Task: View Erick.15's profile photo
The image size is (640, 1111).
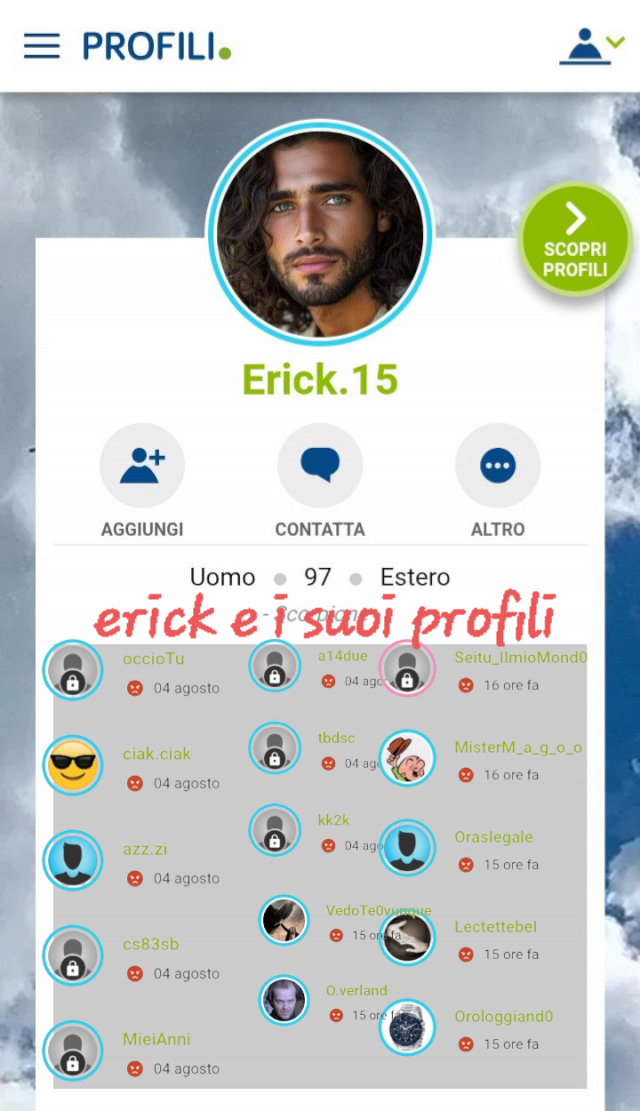Action: (x=320, y=232)
